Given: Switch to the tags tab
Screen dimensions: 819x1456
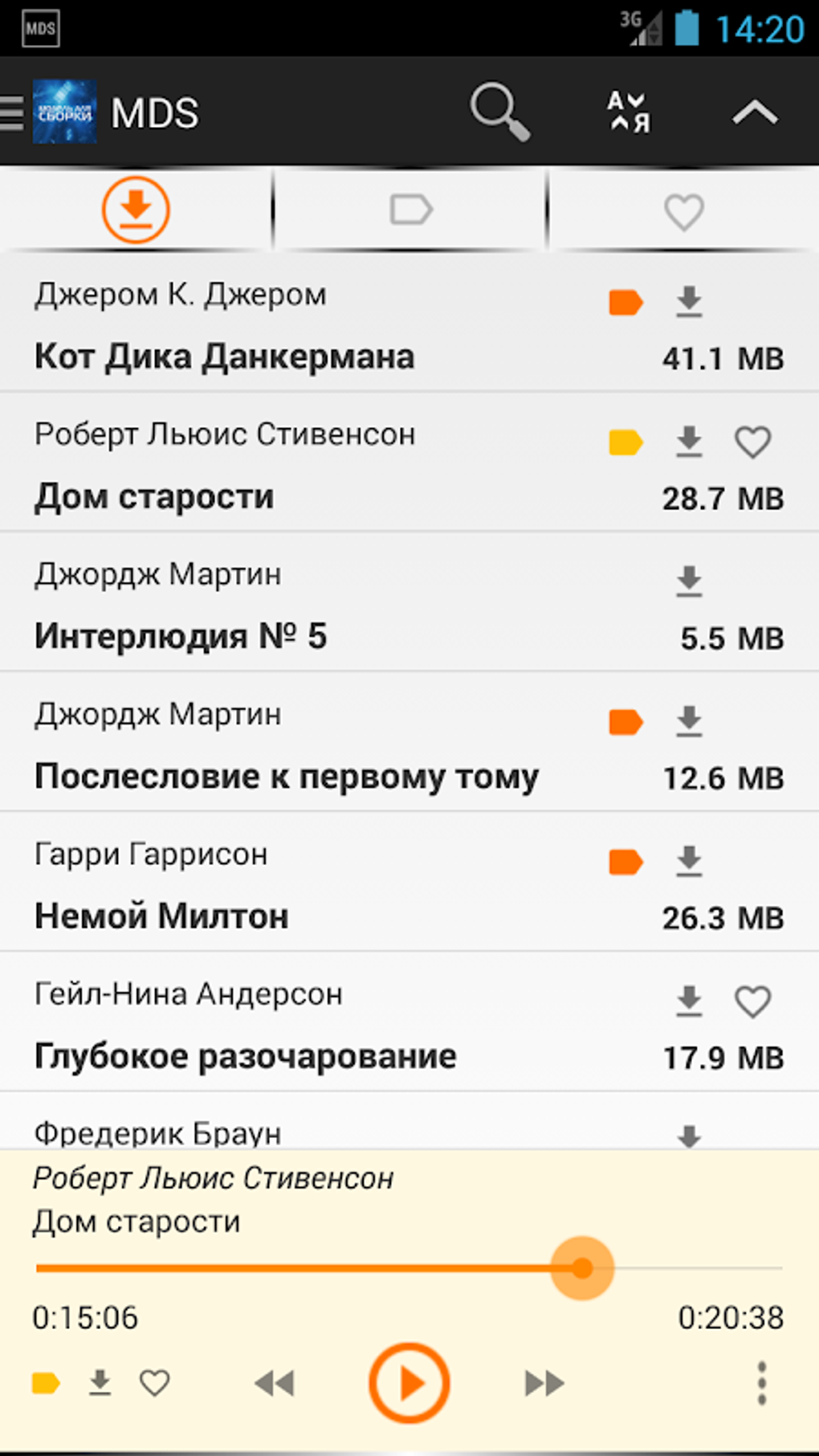Looking at the screenshot, I should [410, 210].
